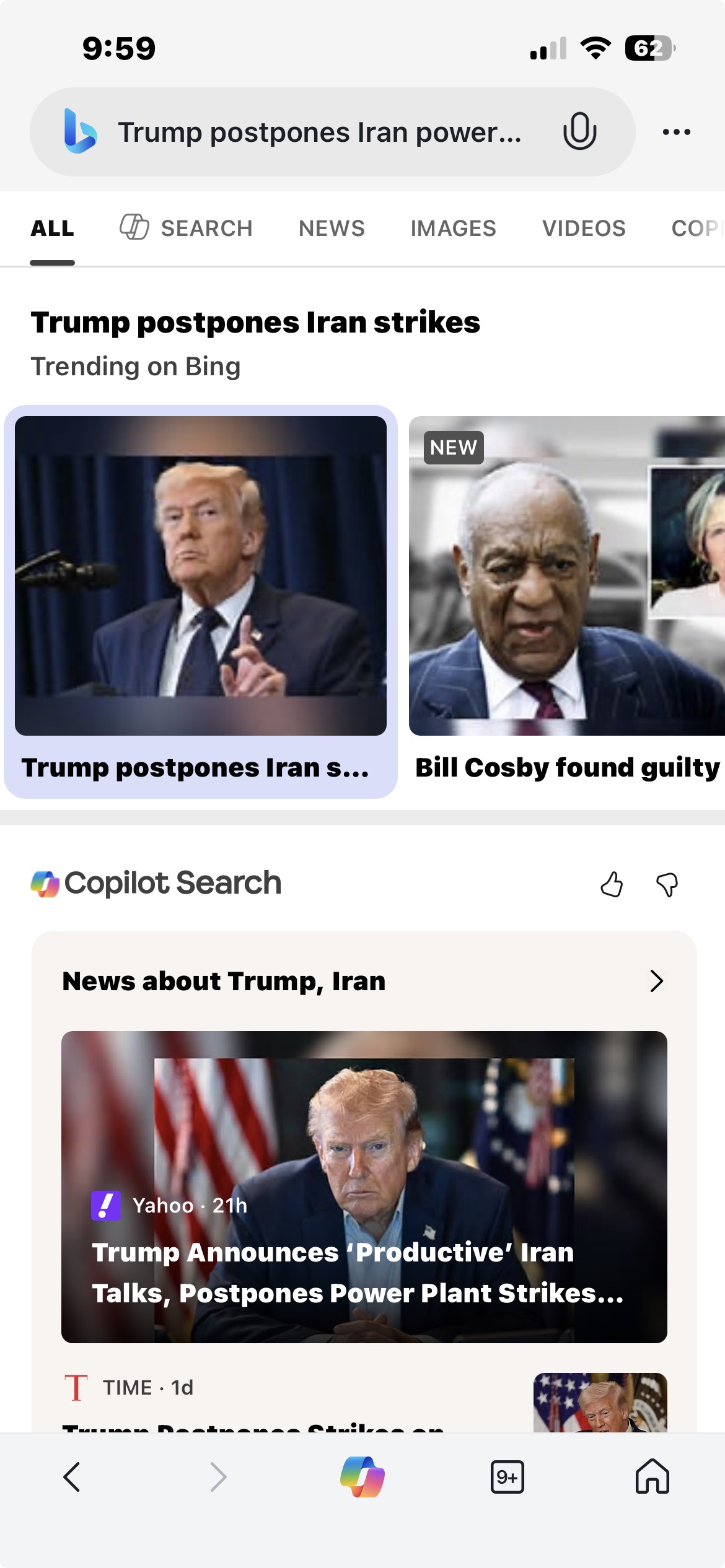This screenshot has height=1568, width=725.
Task: Open the Trump postpones Iran strikes card
Action: (x=201, y=601)
